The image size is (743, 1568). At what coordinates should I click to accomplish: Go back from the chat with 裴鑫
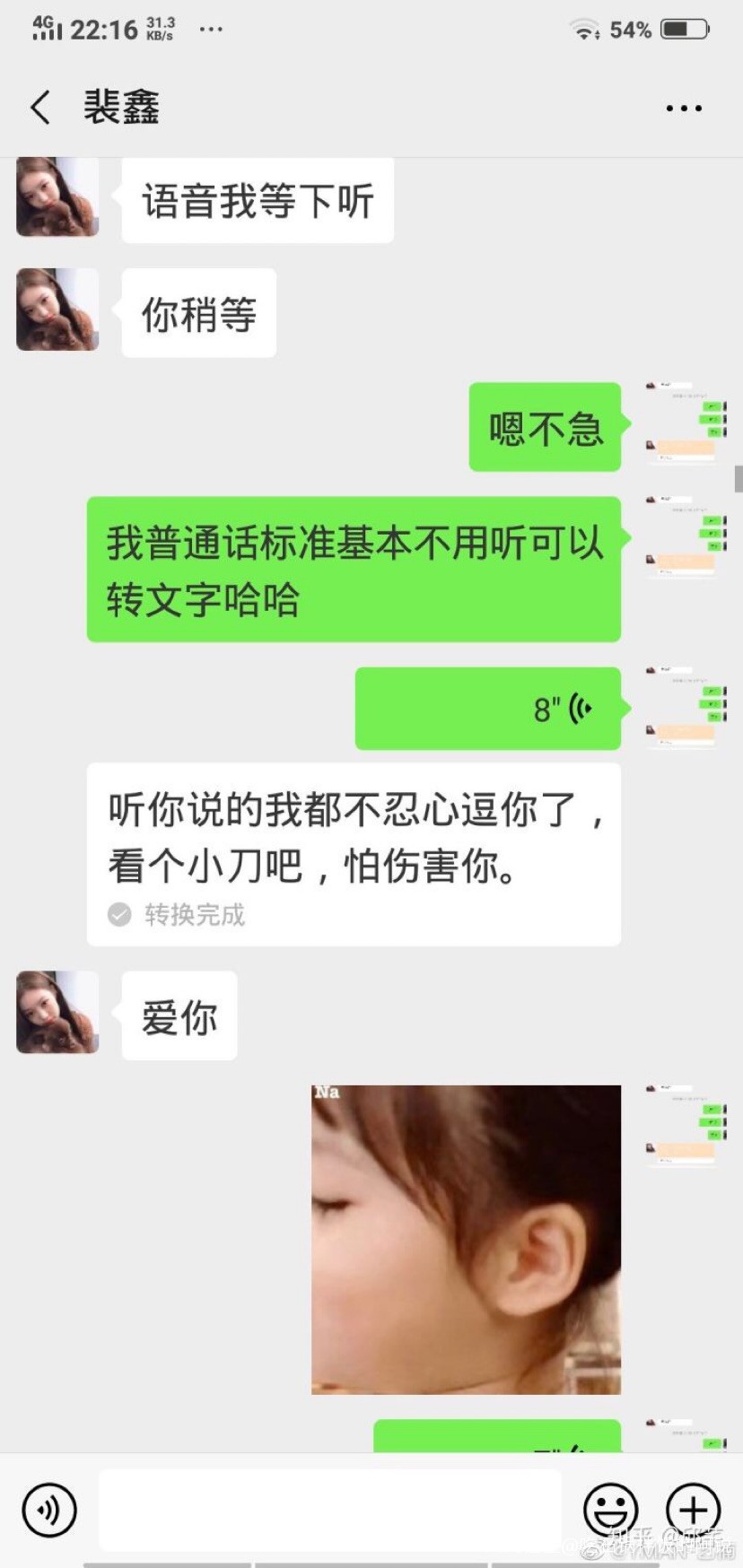(40, 108)
